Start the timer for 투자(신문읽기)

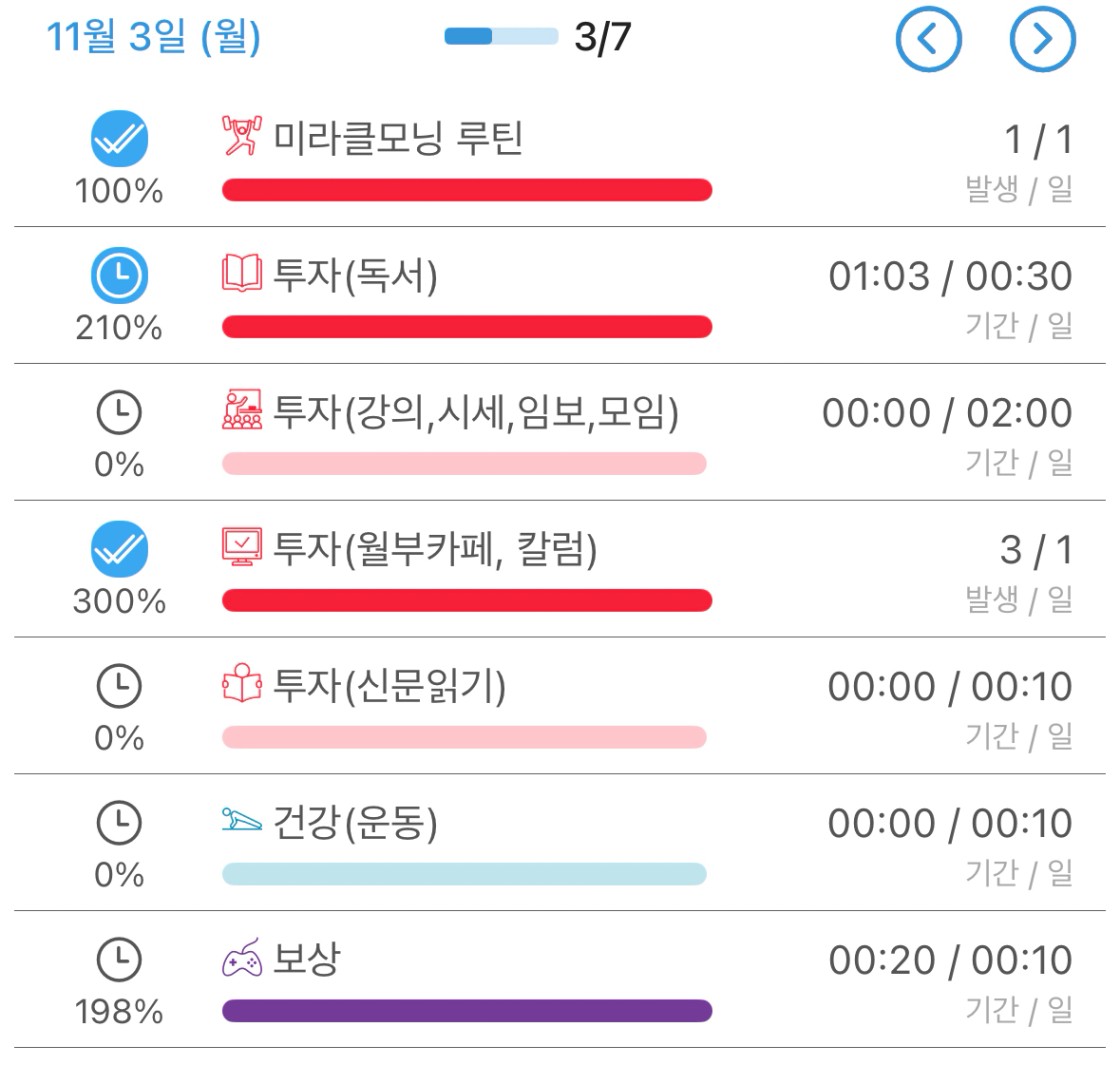(x=119, y=686)
